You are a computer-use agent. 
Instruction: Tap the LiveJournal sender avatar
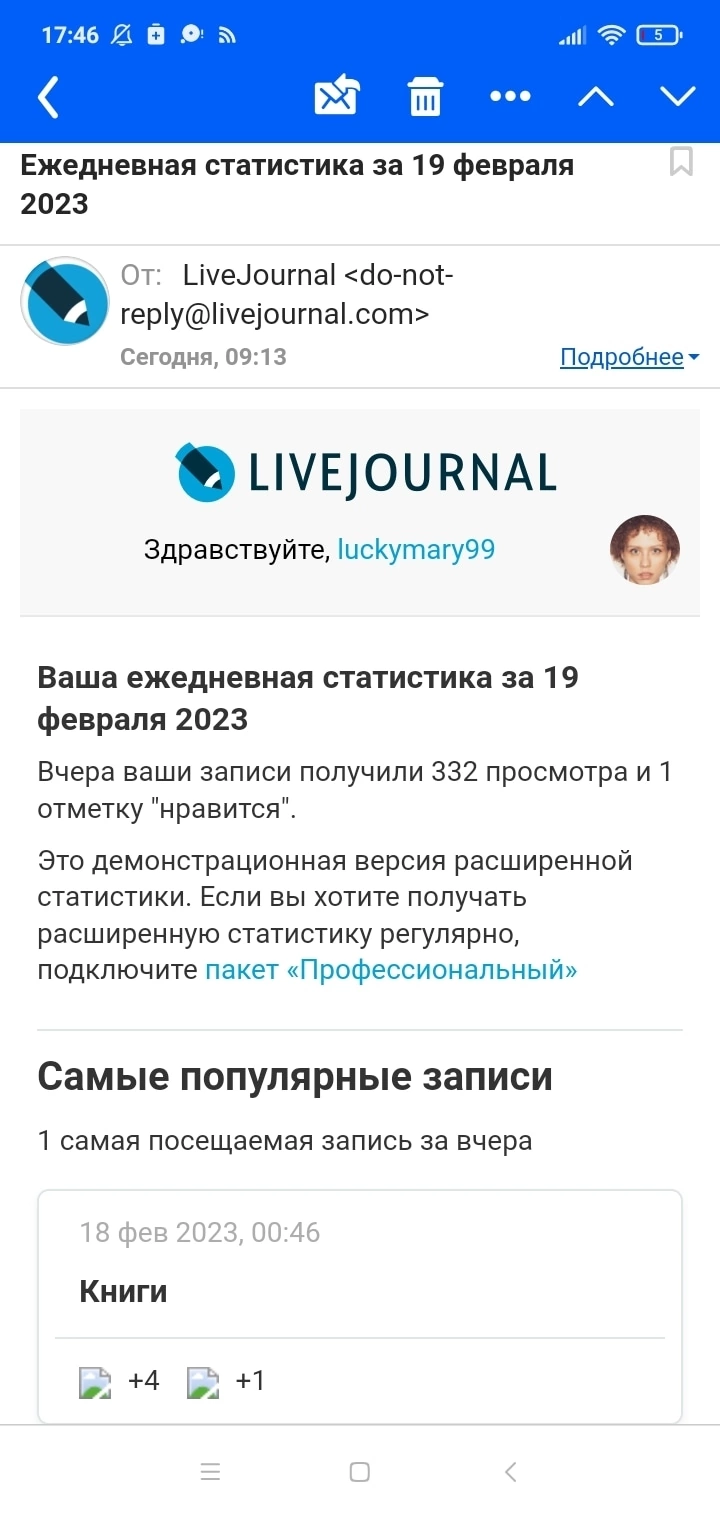[x=65, y=301]
